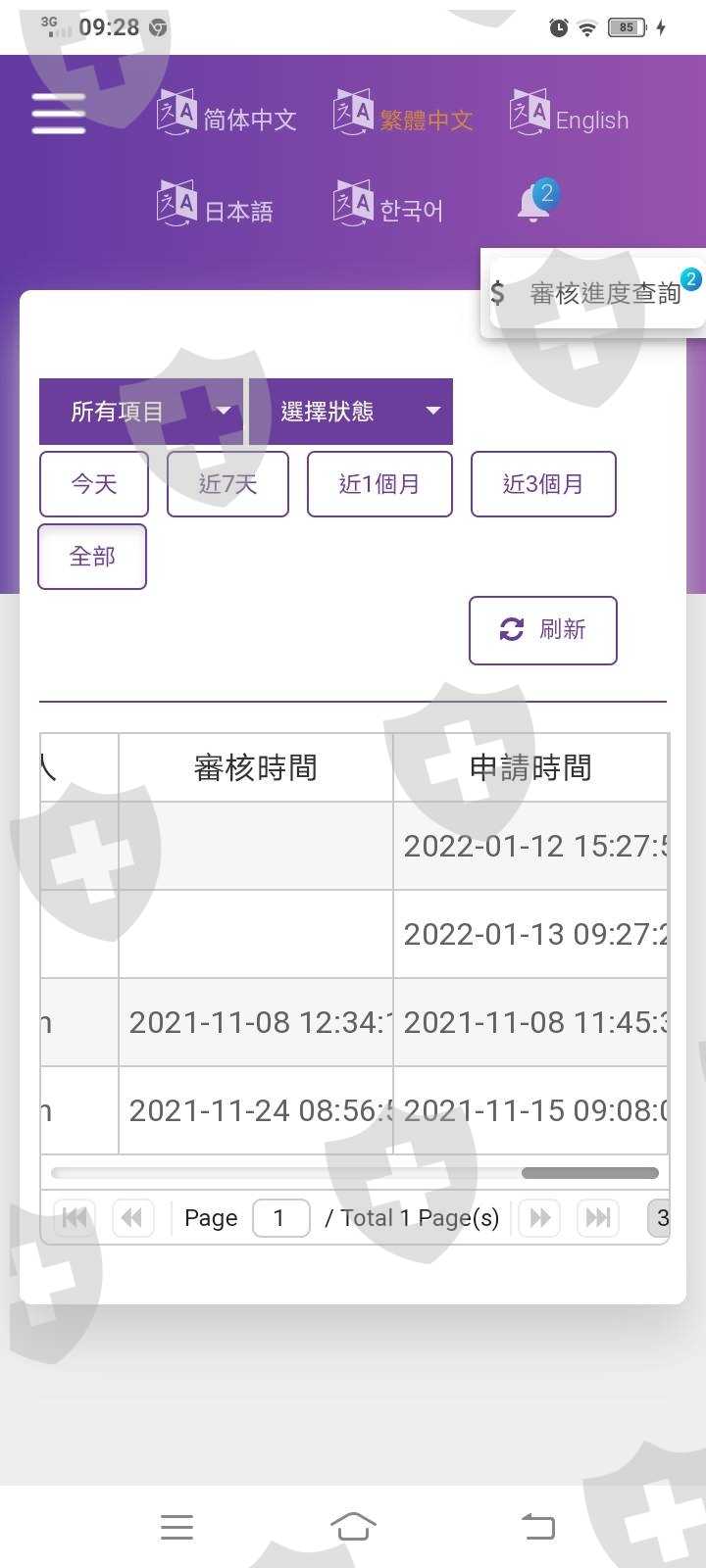706x1568 pixels.
Task: Tap the 刷新 refresh button
Action: point(543,630)
